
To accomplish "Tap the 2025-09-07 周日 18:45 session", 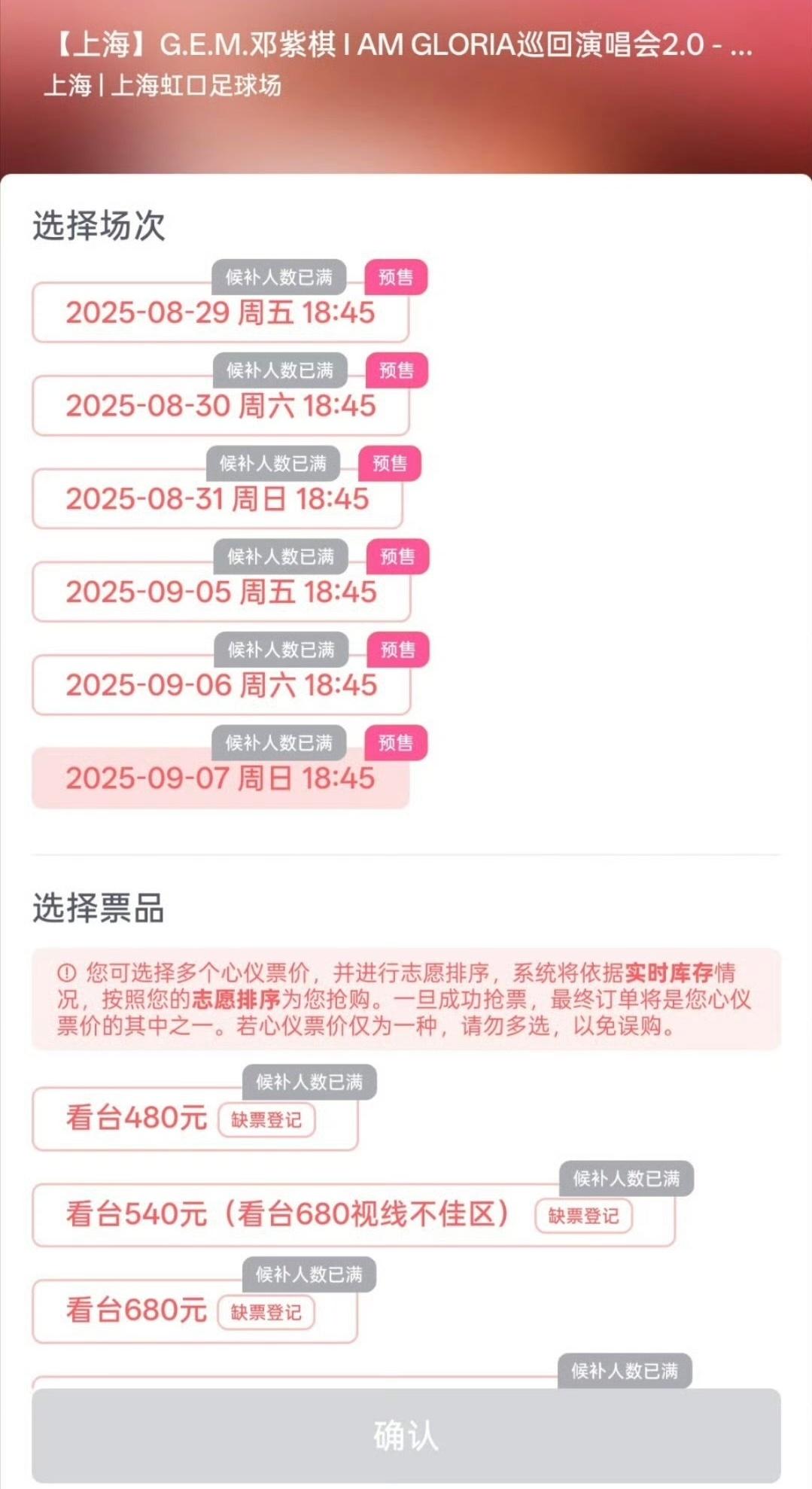I will point(220,778).
